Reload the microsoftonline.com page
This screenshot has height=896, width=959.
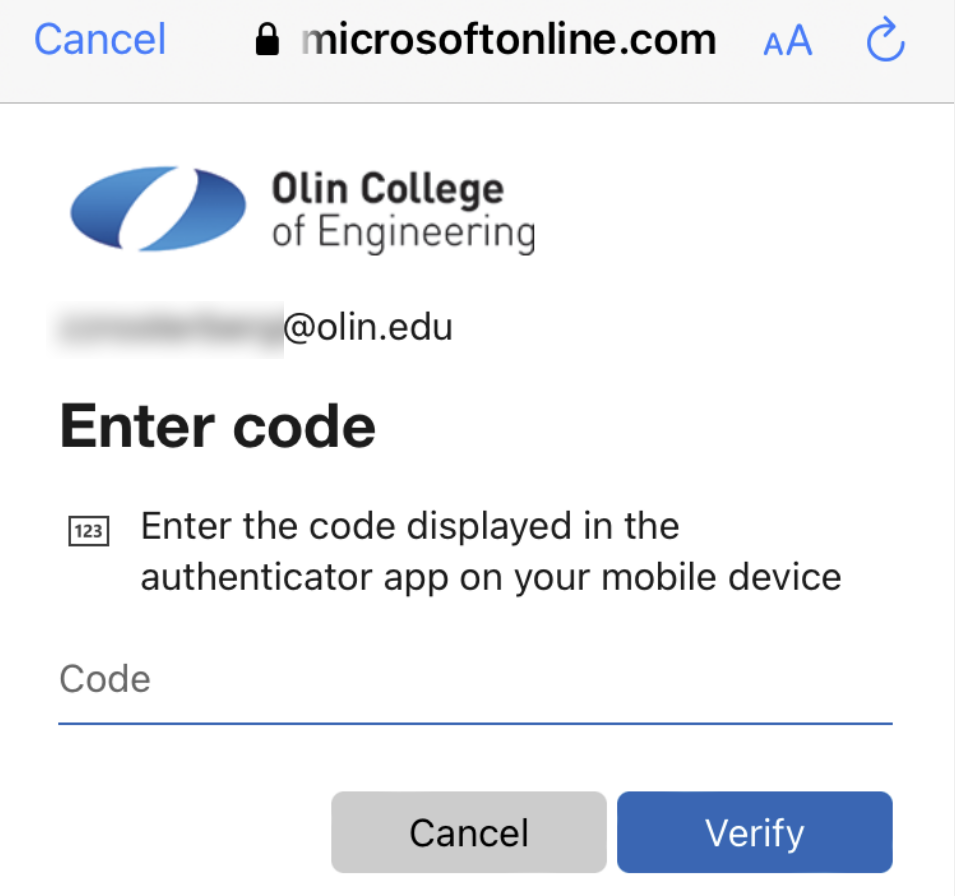[x=885, y=41]
